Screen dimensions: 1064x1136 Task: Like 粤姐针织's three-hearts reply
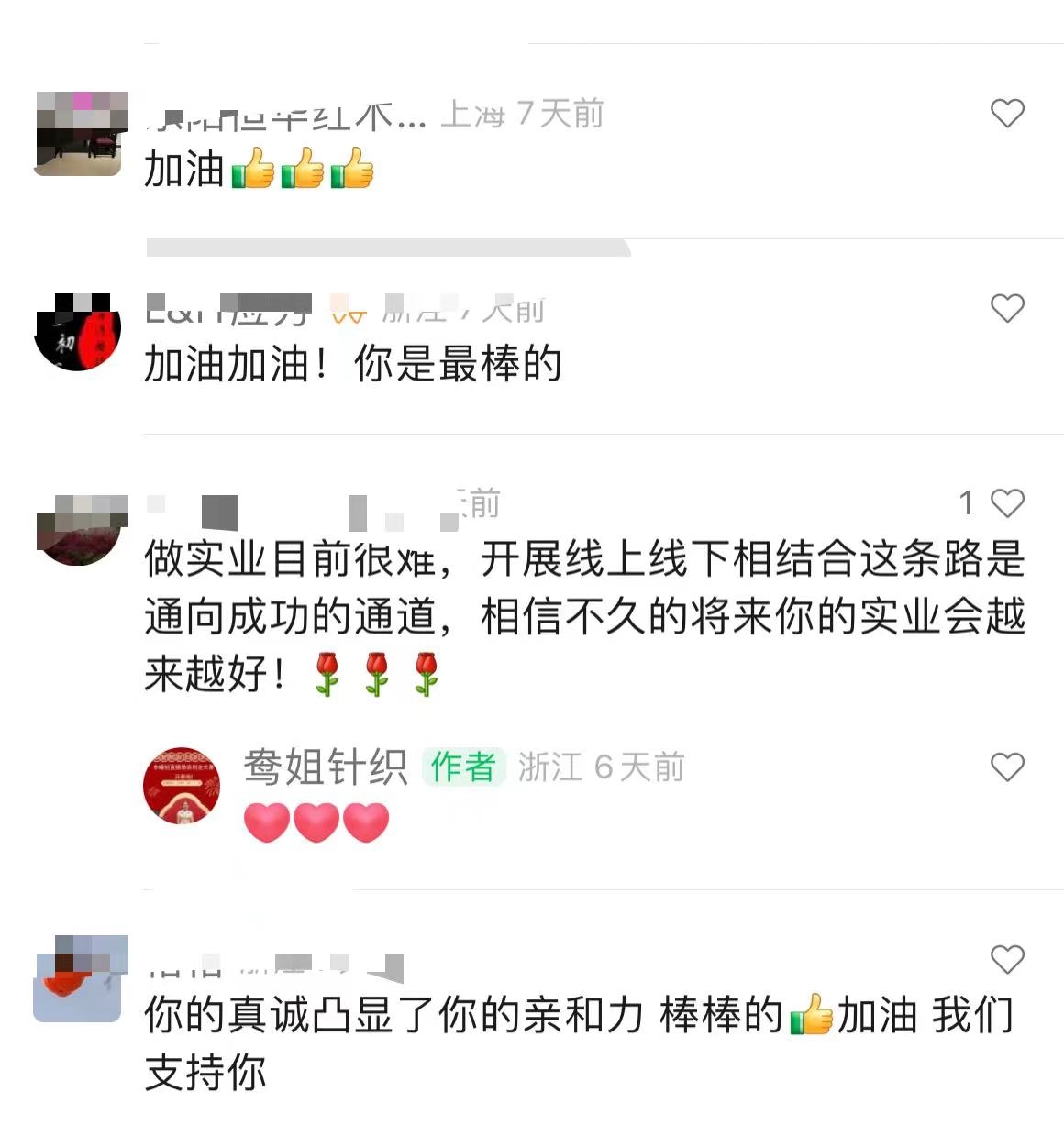click(1006, 767)
